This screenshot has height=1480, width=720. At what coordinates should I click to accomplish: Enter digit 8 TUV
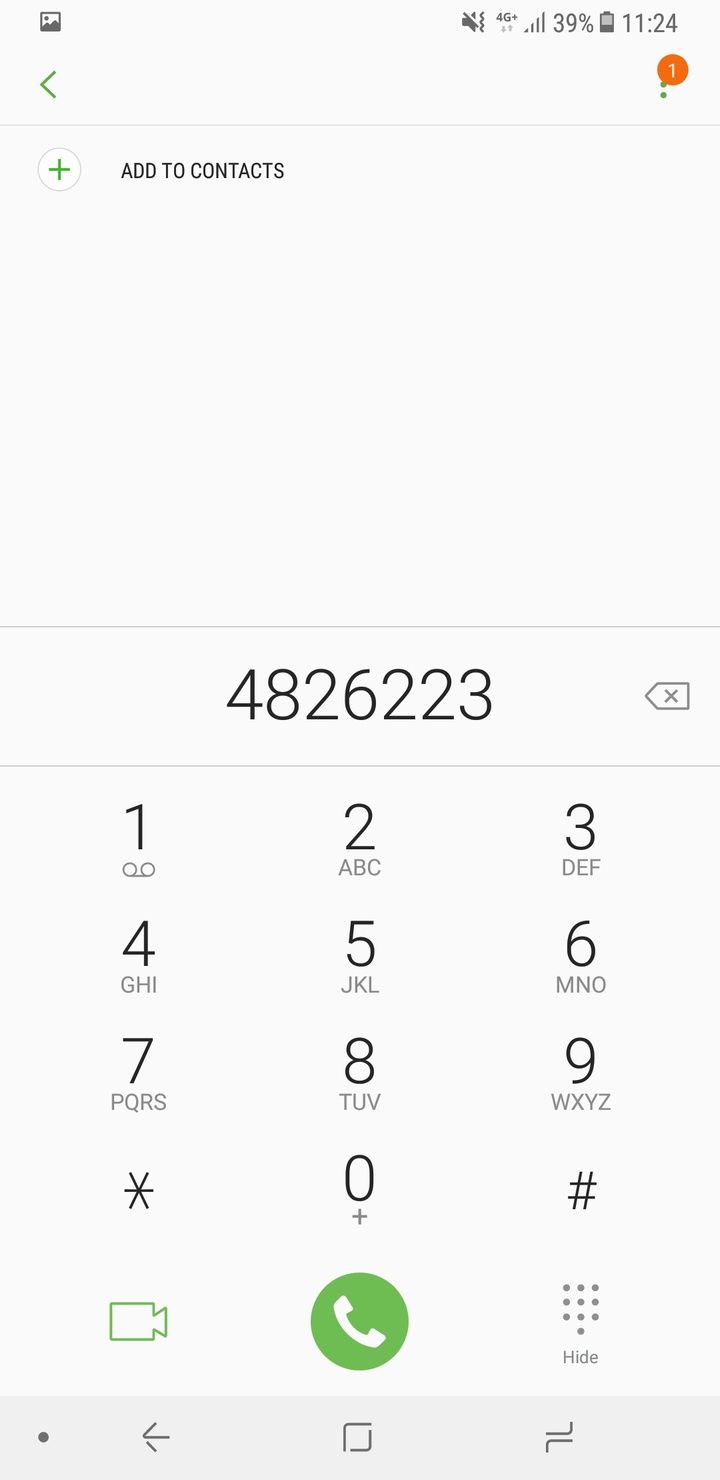point(359,1074)
